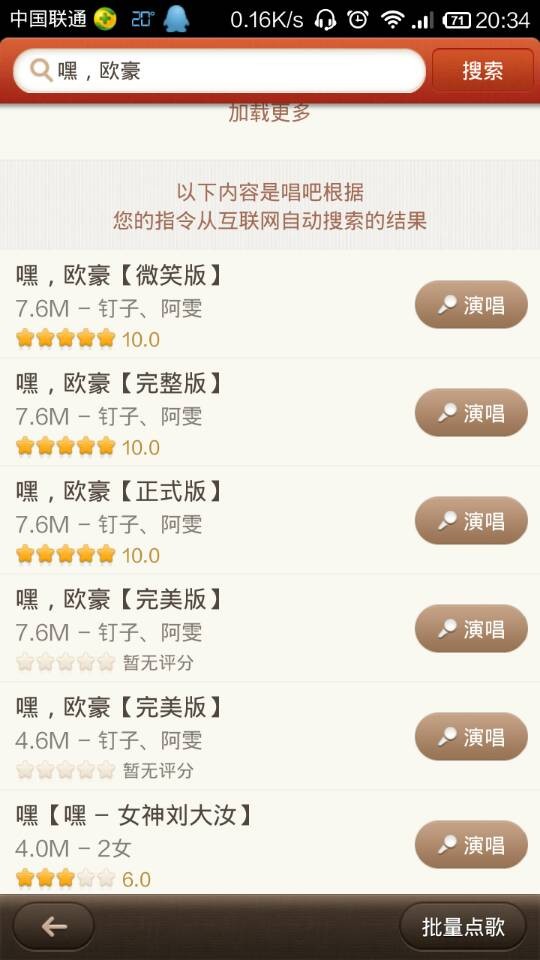Sing 嘿，欧豪【正式版】 with 演唱 button
The height and width of the screenshot is (960, 540).
coord(471,520)
